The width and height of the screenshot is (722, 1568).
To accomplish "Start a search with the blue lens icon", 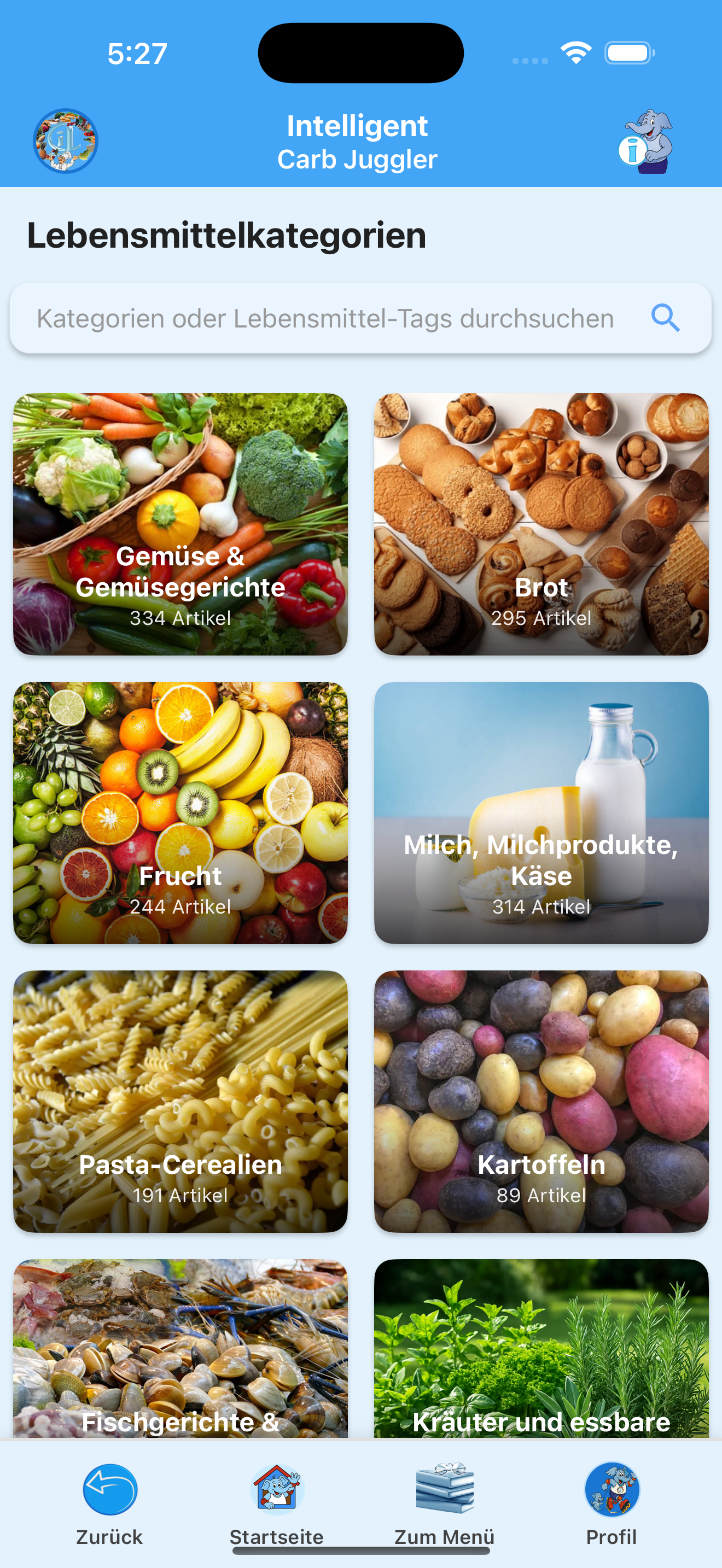I will pyautogui.click(x=666, y=317).
